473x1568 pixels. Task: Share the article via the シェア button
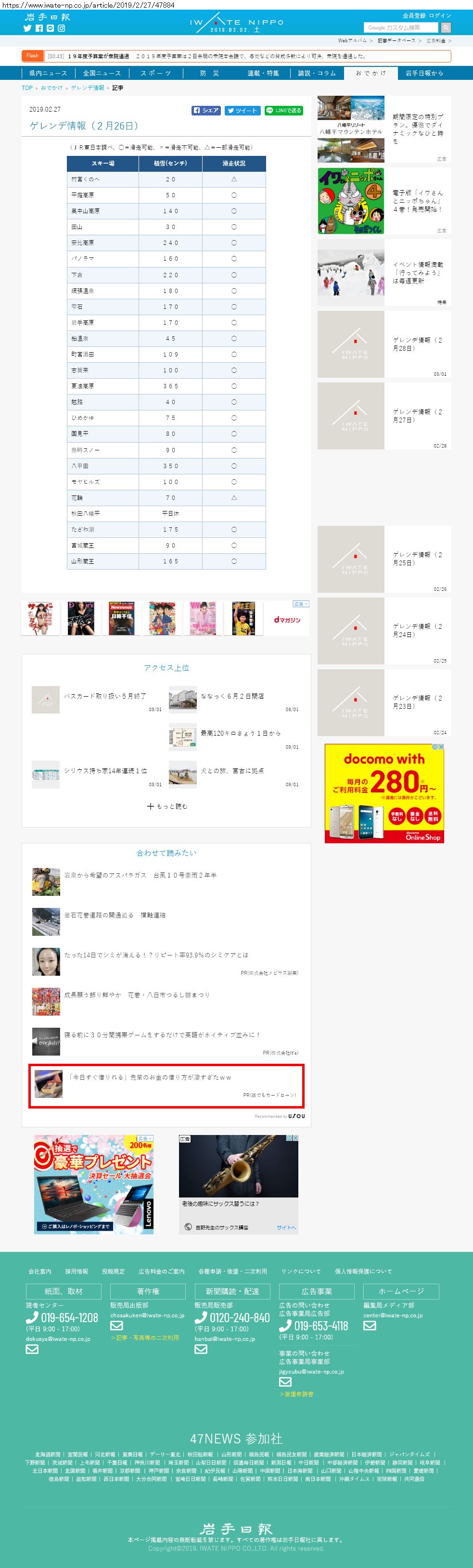point(206,111)
